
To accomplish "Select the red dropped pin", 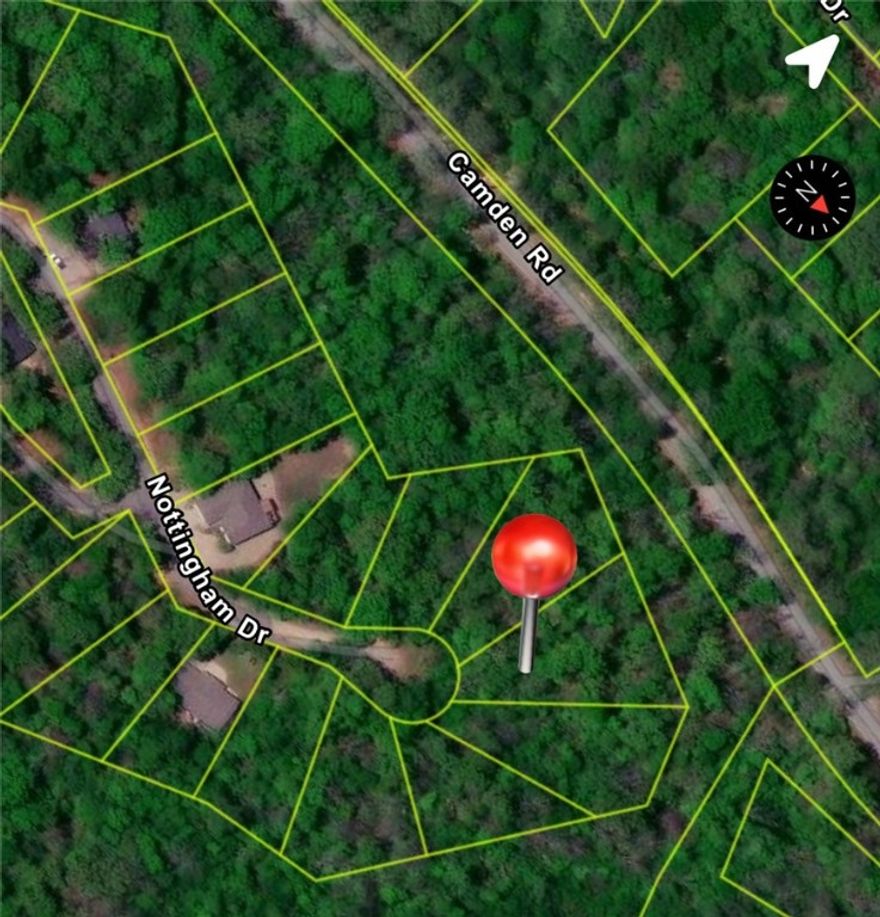I will click(534, 558).
